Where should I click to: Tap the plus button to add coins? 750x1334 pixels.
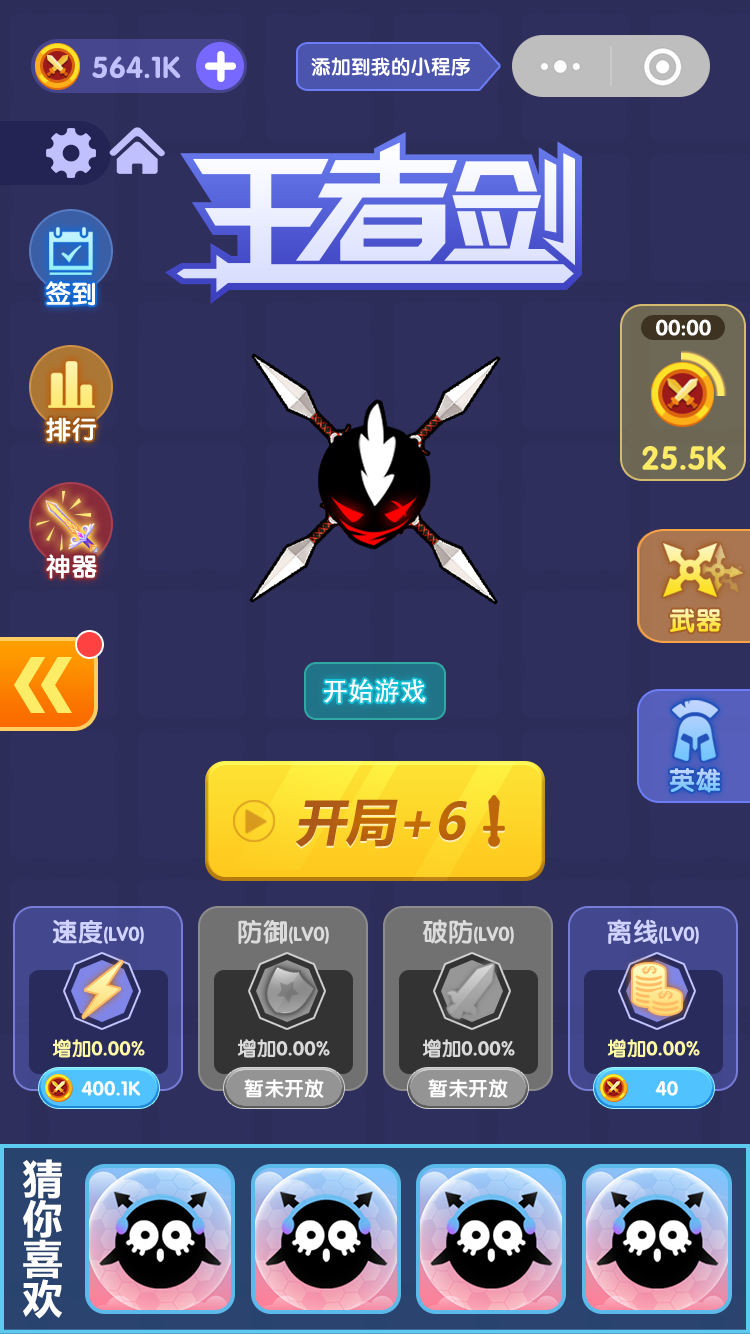coord(219,67)
